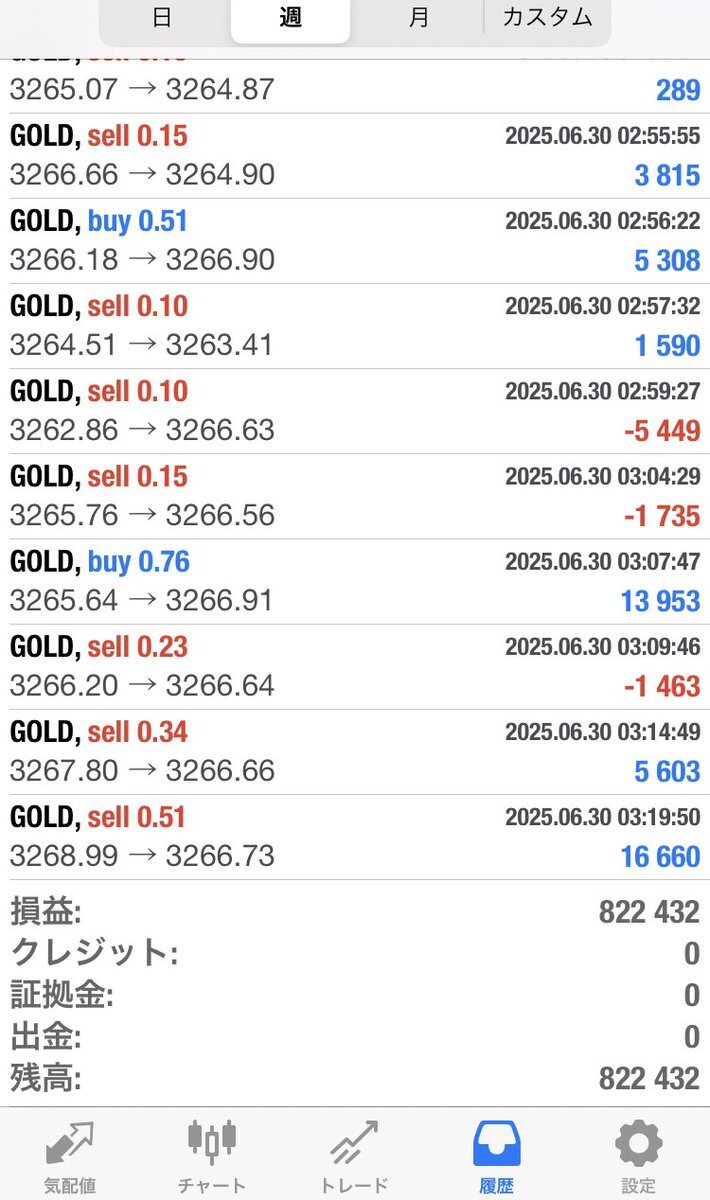Image resolution: width=710 pixels, height=1200 pixels.
Task: Open the GOLD sell 0.10 trade at 02:59:27
Action: tap(355, 412)
